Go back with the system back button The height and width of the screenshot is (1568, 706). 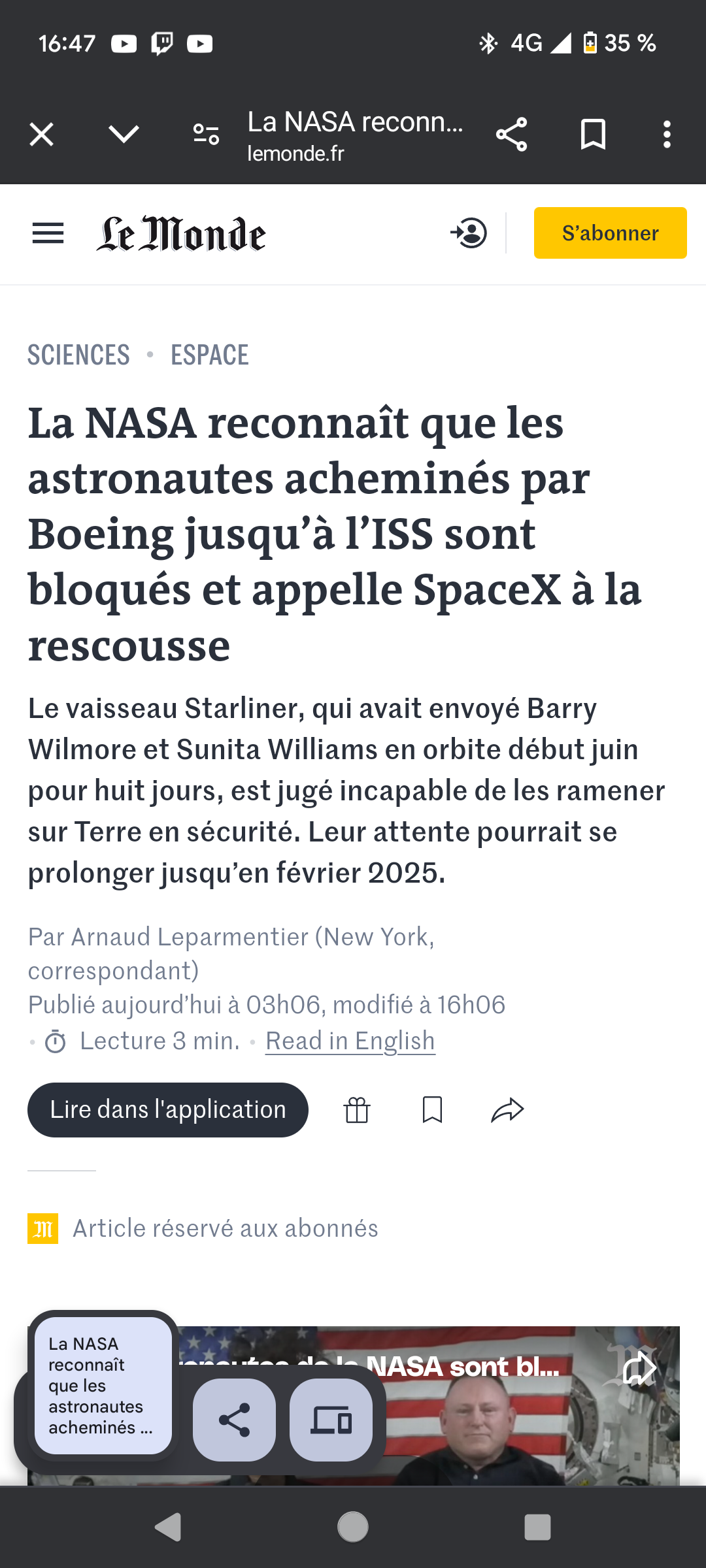click(x=169, y=1527)
